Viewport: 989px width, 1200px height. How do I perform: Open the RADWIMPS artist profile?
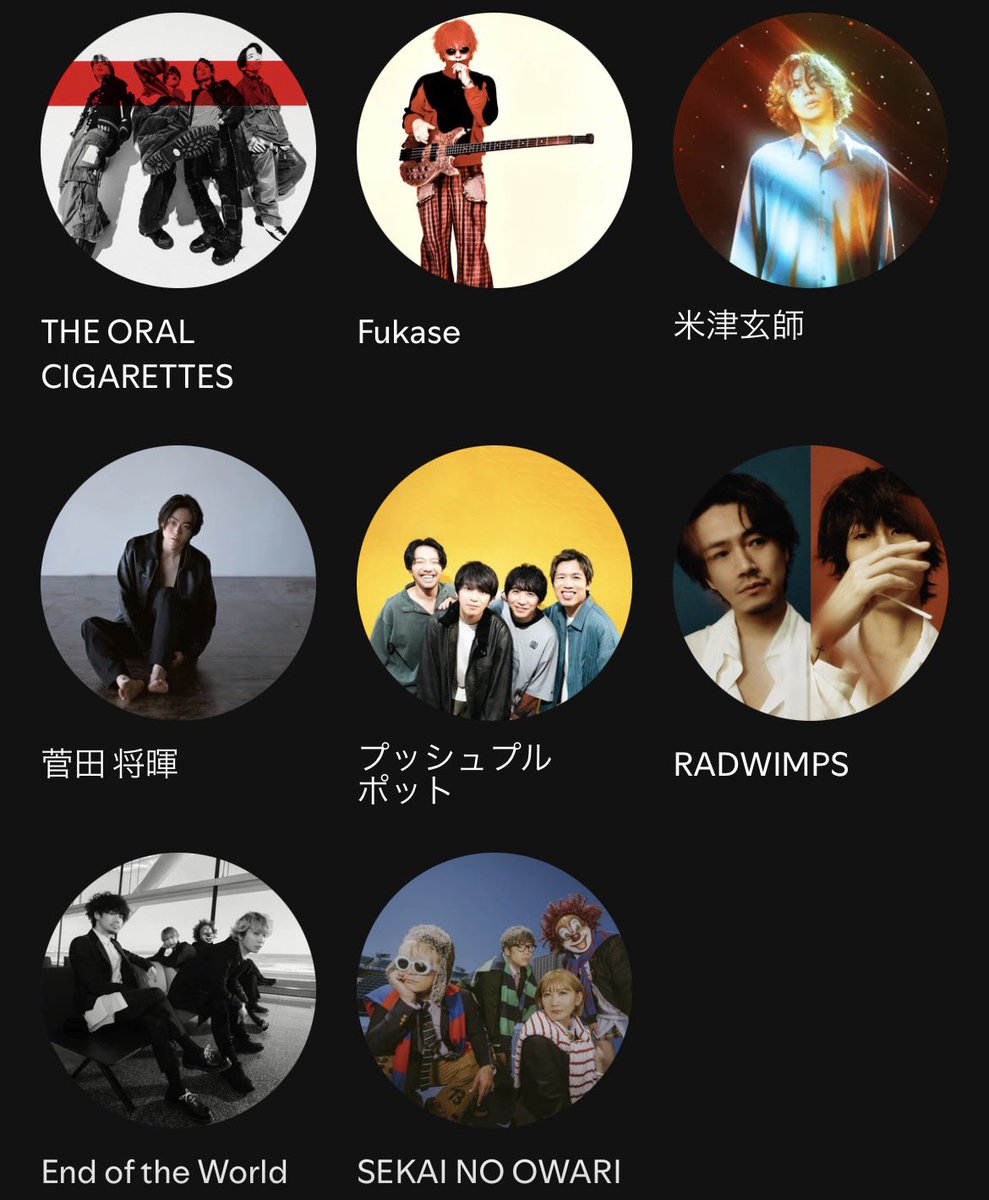(810, 582)
